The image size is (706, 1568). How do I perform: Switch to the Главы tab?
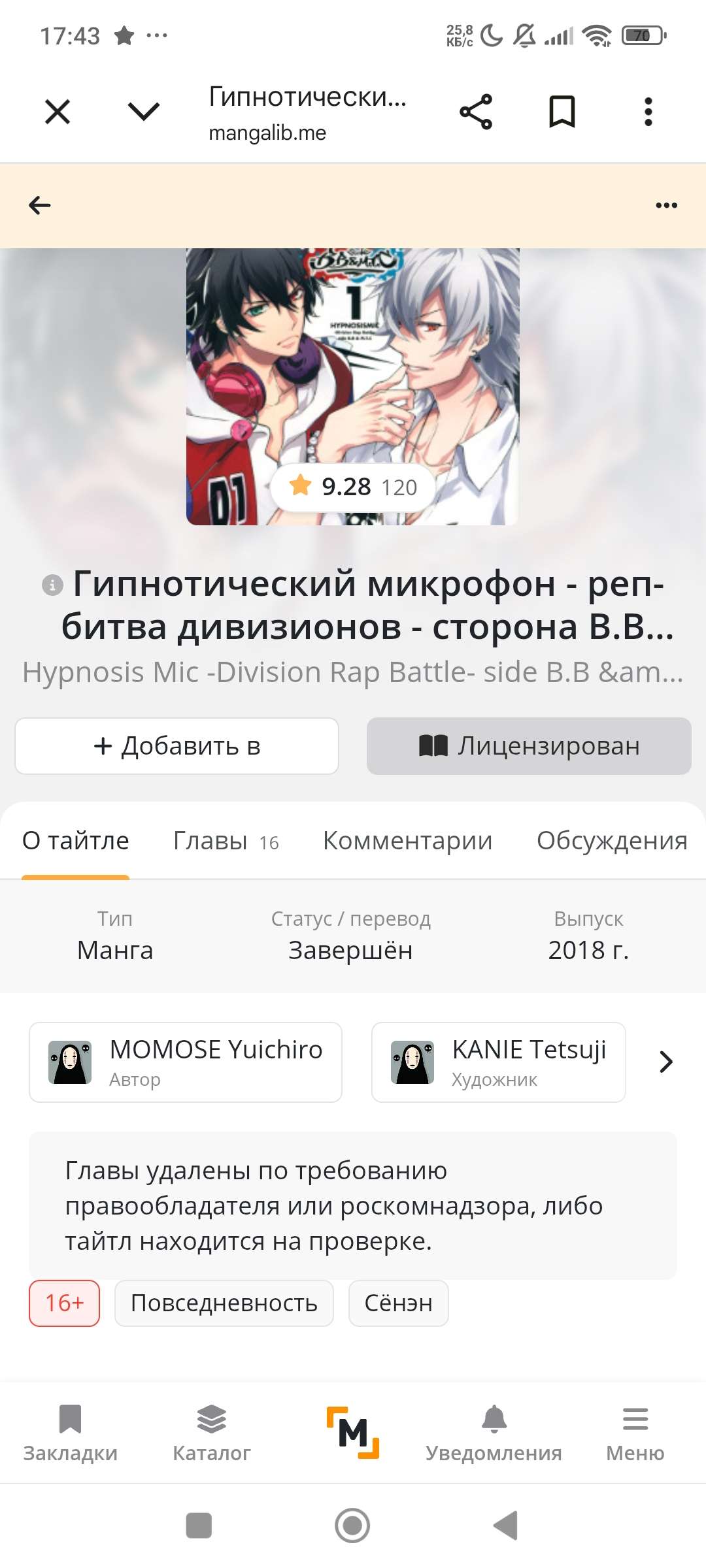(226, 841)
